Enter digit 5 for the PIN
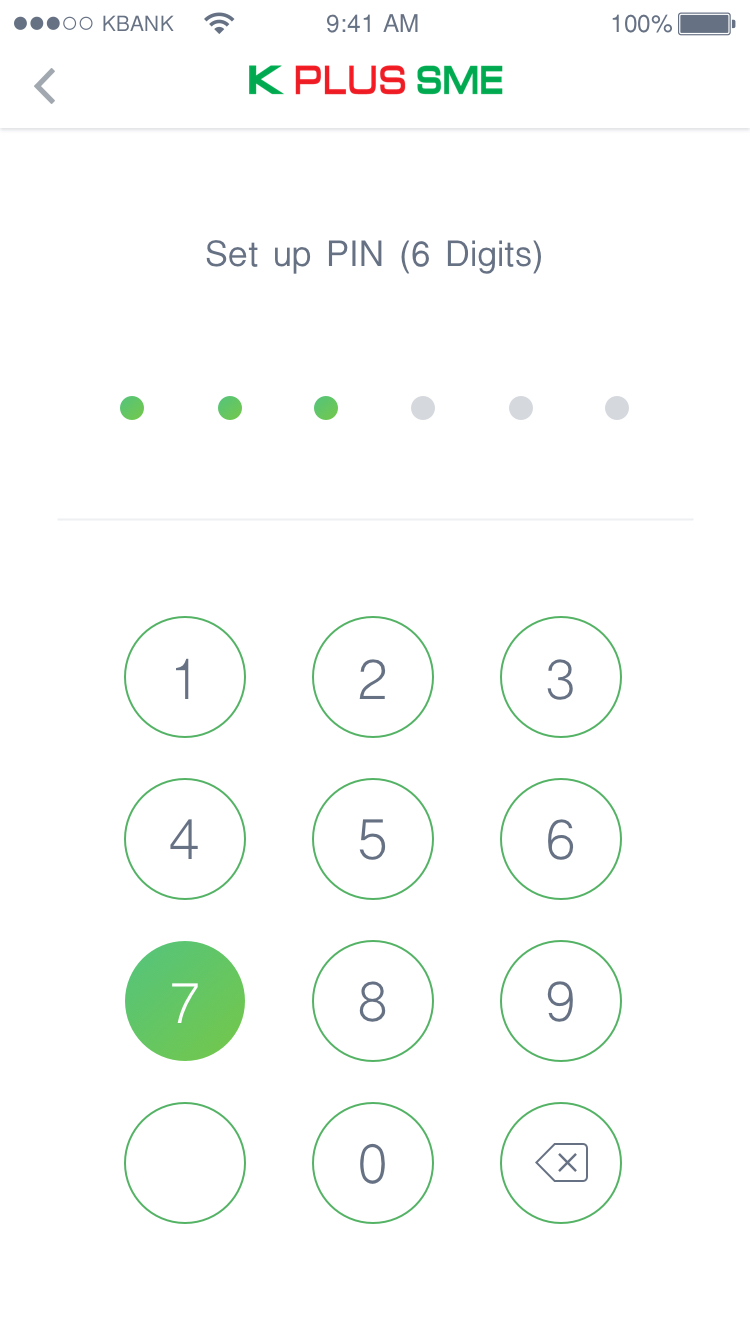This screenshot has width=750, height=1334. [373, 839]
